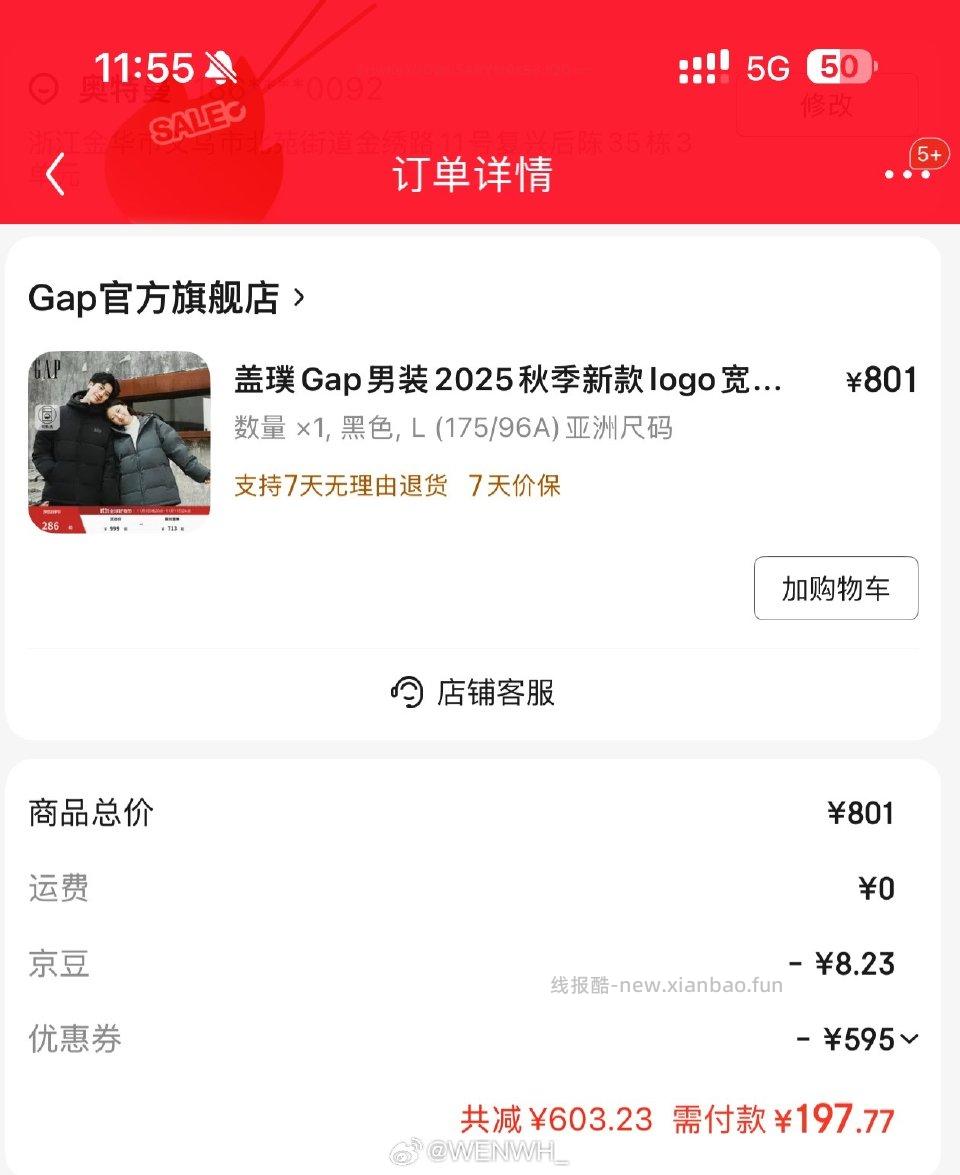Open the three-dot more menu with 5+ badge

905,173
